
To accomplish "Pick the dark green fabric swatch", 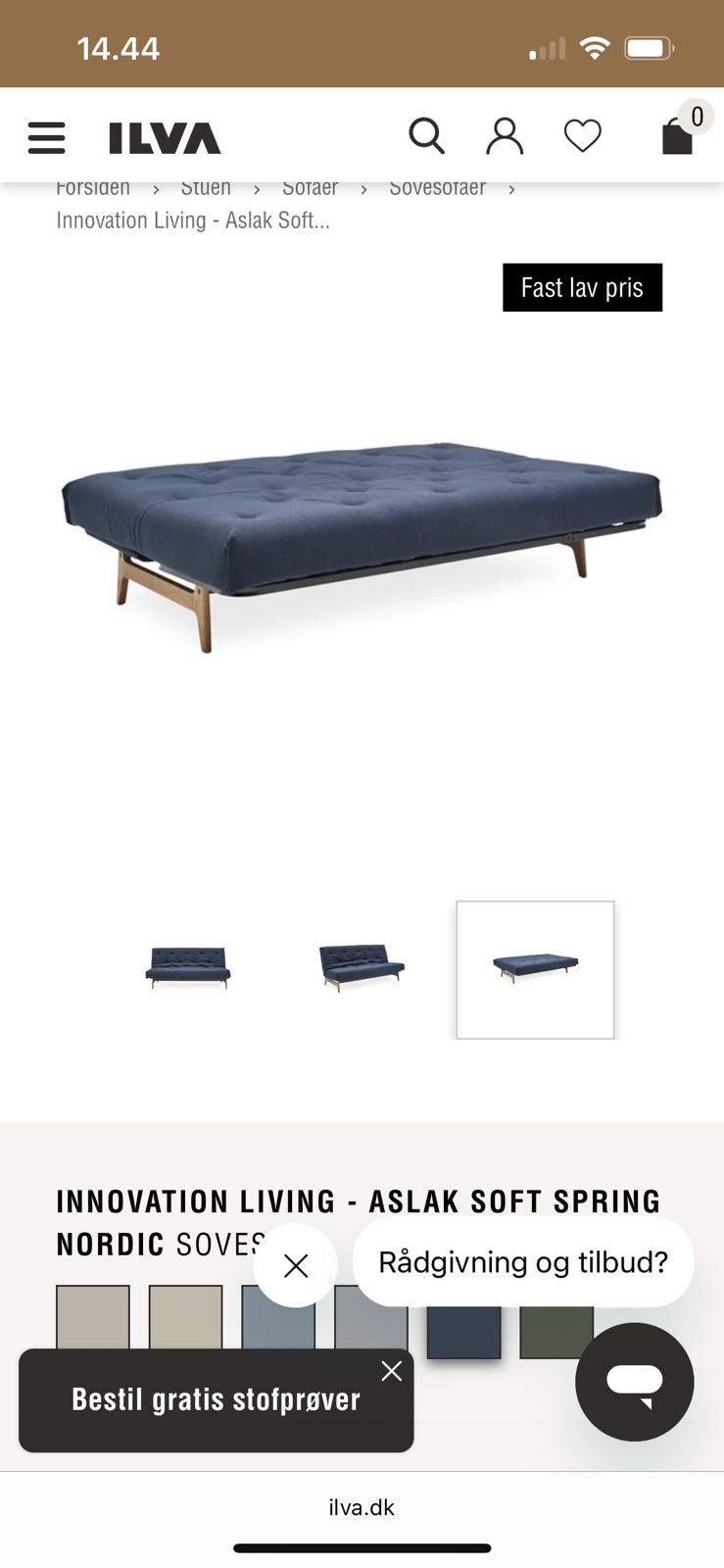I will (555, 1332).
